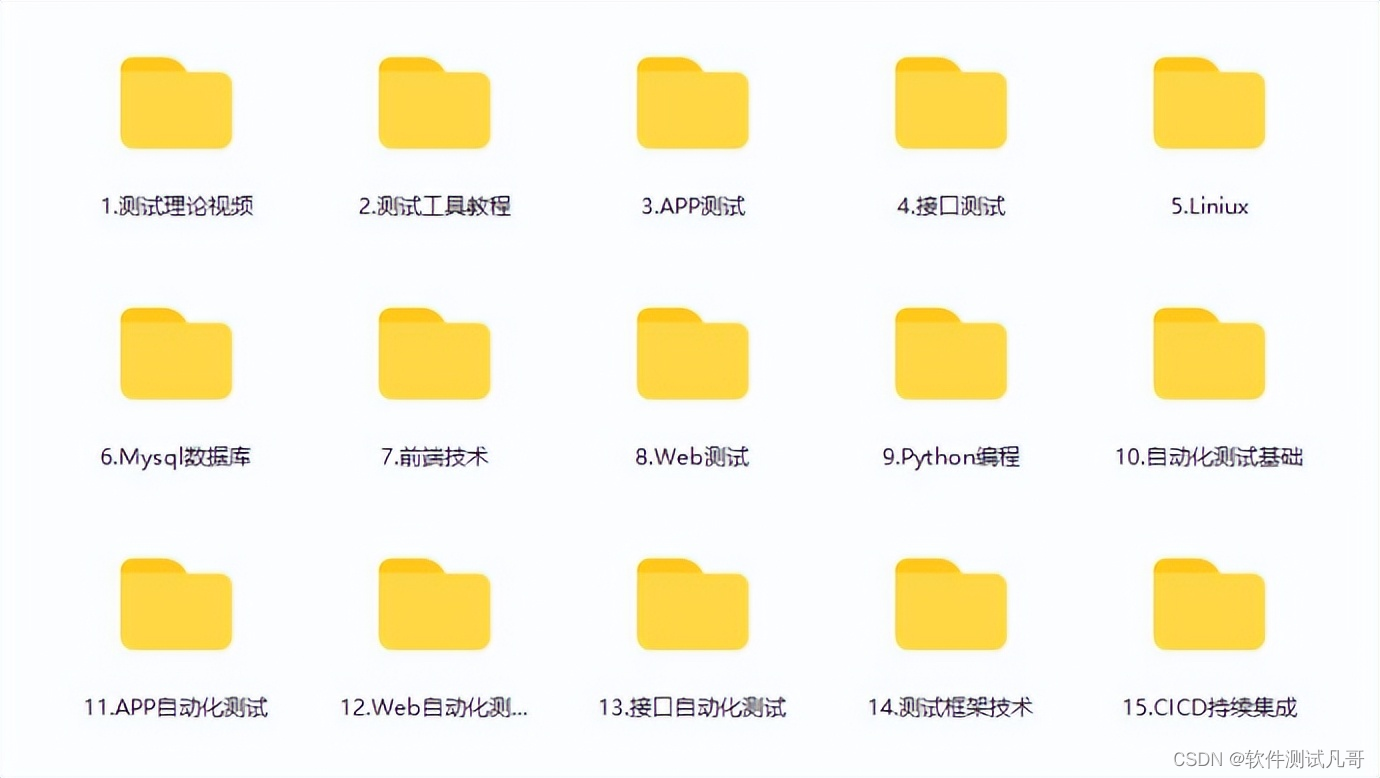This screenshot has height=778, width=1380.
Task: Open the 8.Web测试 folder
Action: pyautogui.click(x=692, y=355)
